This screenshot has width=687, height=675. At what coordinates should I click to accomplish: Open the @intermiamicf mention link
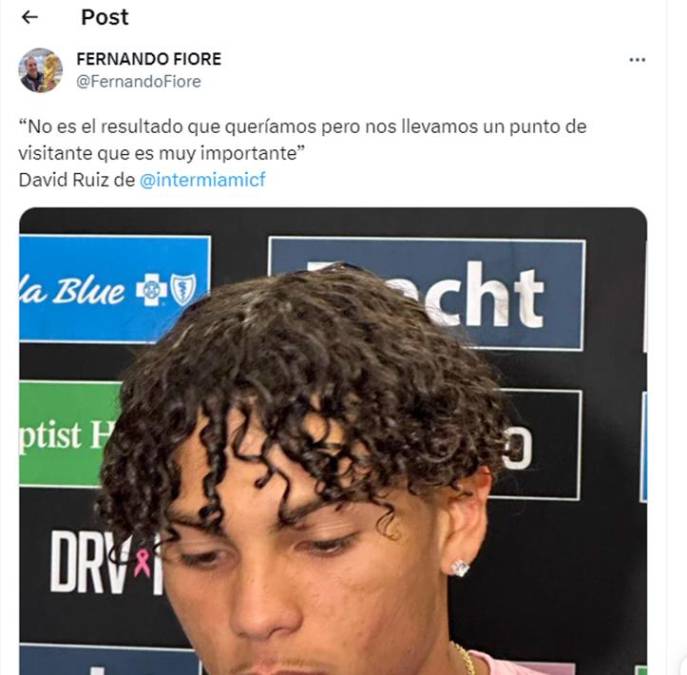[203, 180]
